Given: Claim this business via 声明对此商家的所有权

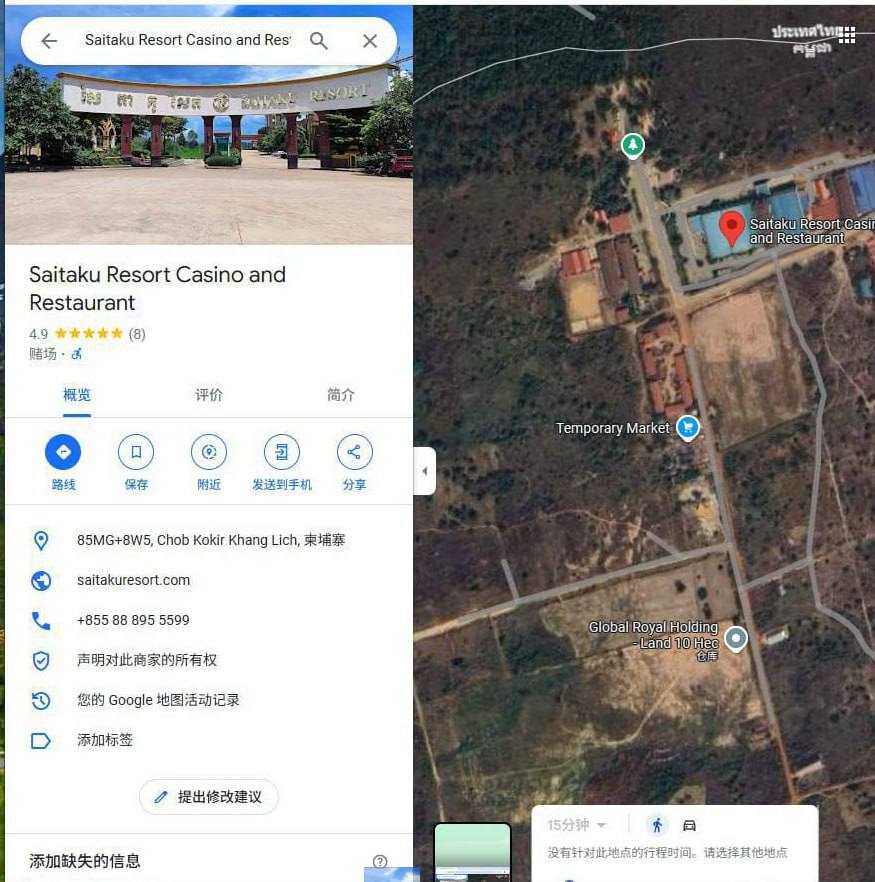Looking at the screenshot, I should 146,660.
